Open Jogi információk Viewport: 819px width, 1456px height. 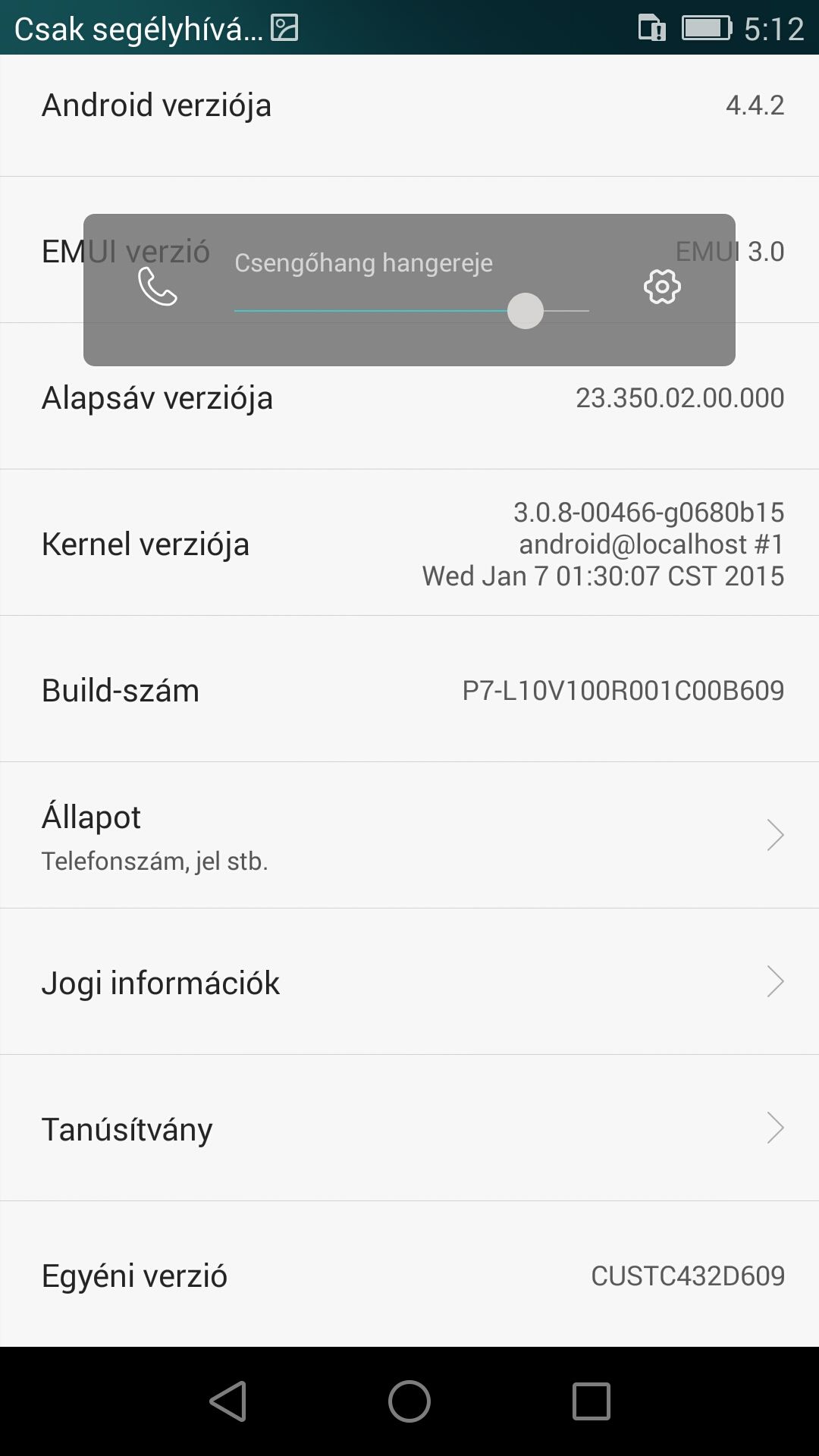click(409, 981)
